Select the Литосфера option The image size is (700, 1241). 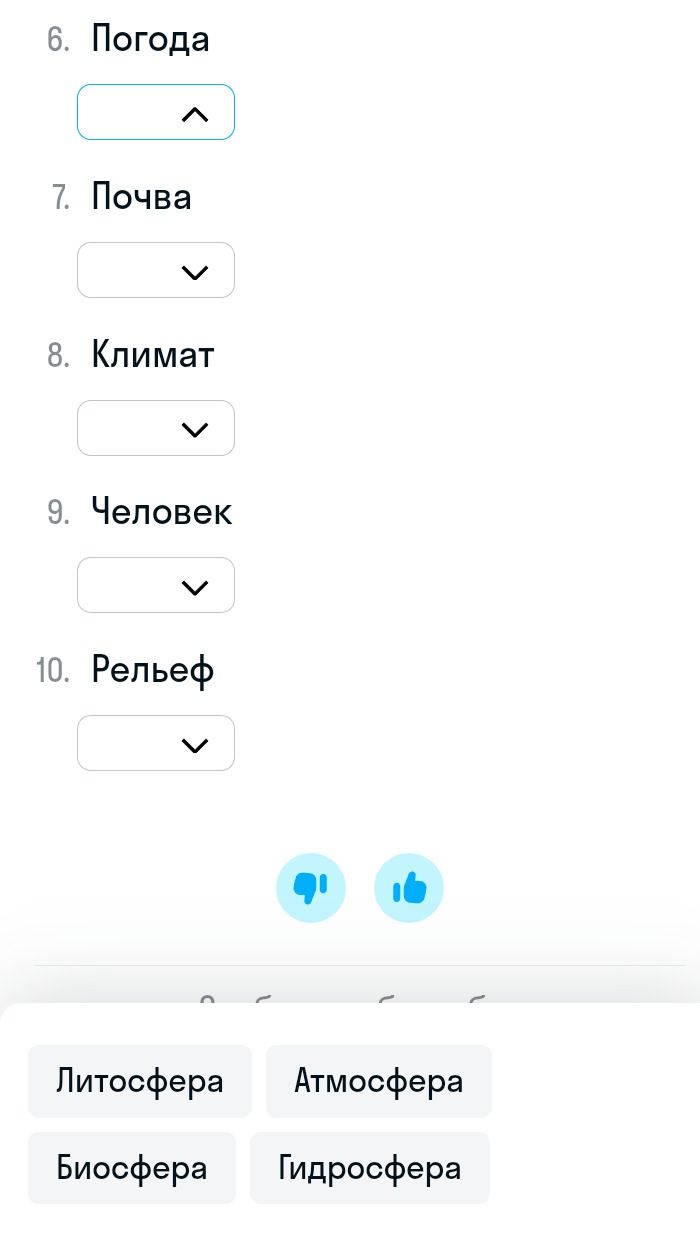pos(140,1081)
